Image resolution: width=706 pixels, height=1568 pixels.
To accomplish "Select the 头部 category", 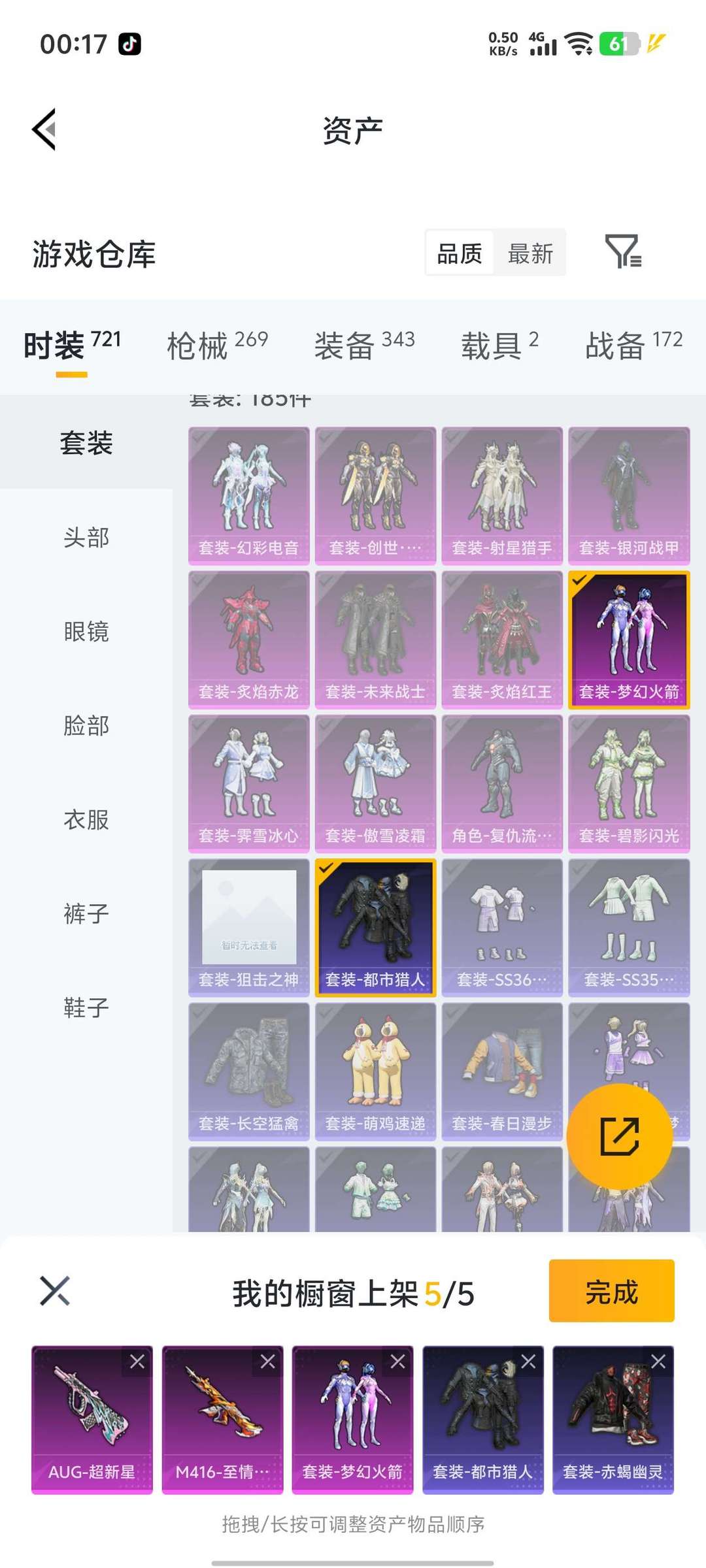I will click(x=86, y=538).
